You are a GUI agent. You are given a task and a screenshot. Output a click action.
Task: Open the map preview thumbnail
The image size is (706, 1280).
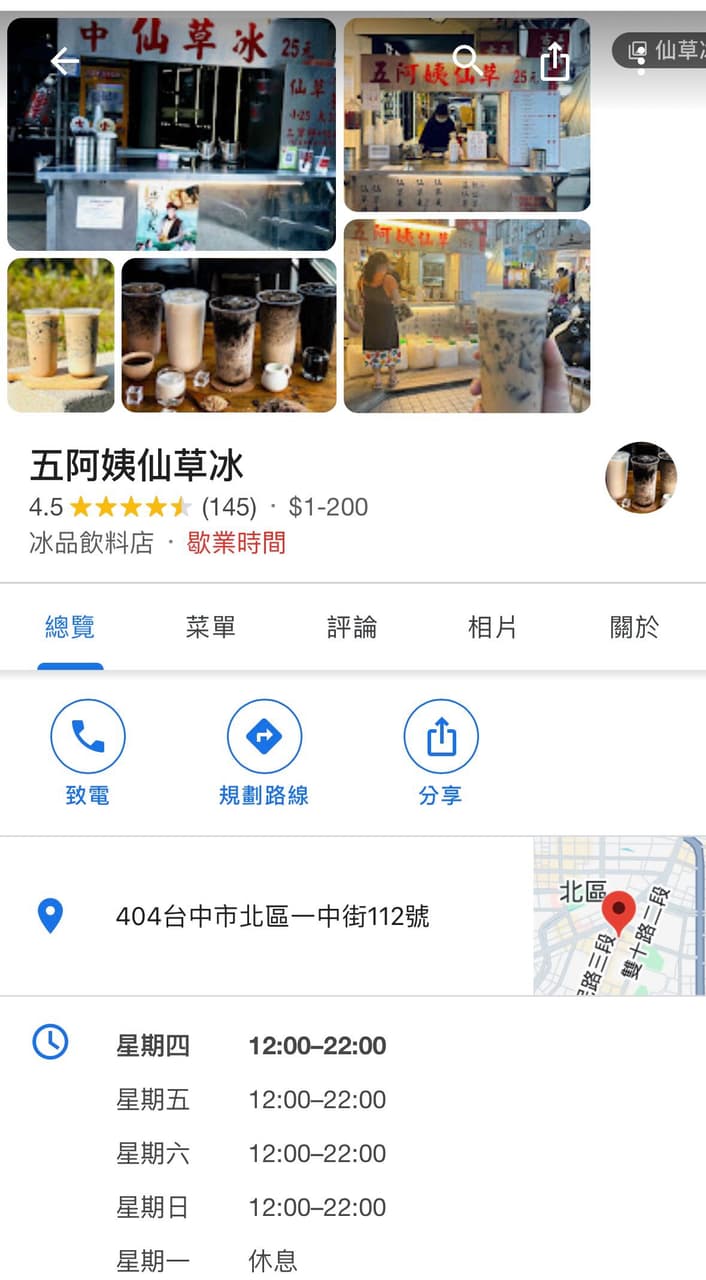619,916
